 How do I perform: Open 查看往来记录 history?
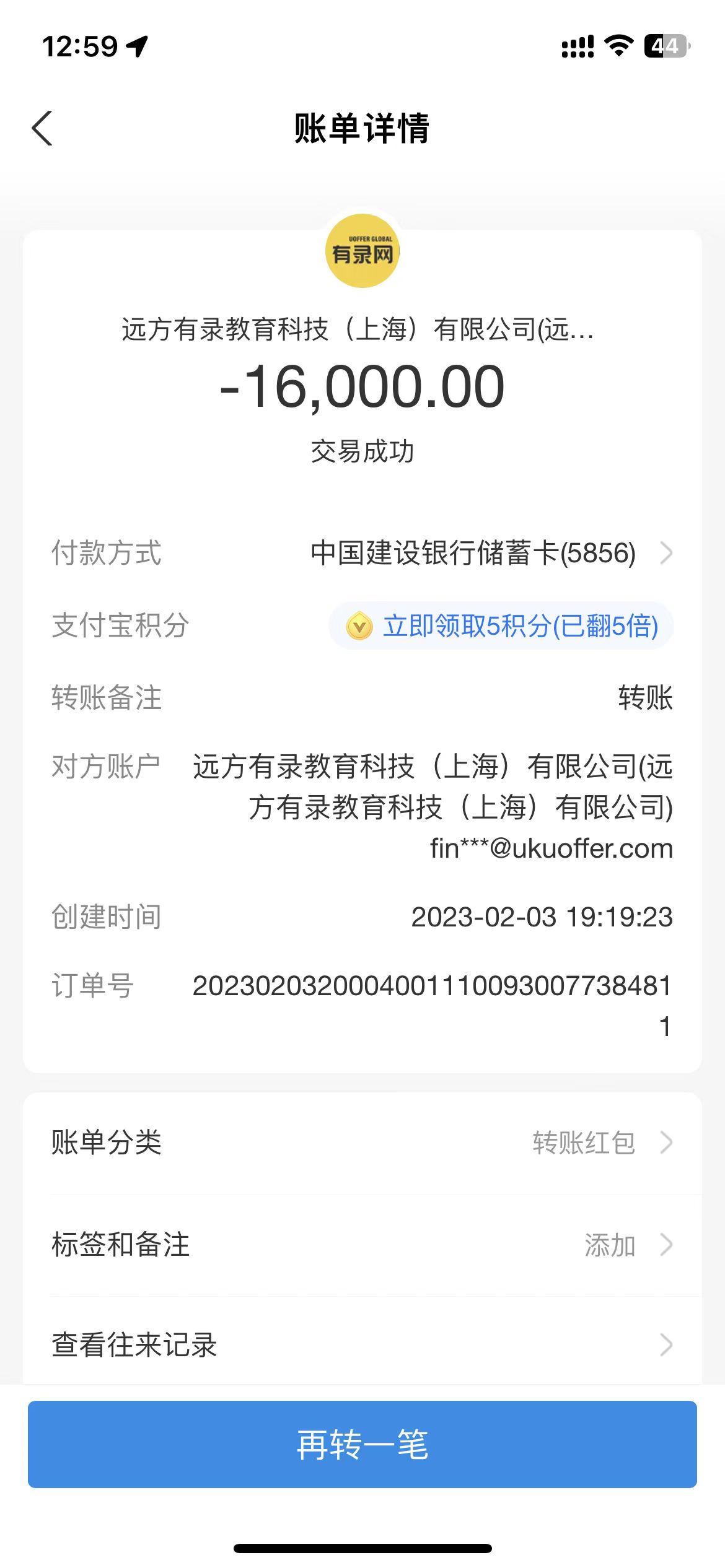[x=362, y=1344]
